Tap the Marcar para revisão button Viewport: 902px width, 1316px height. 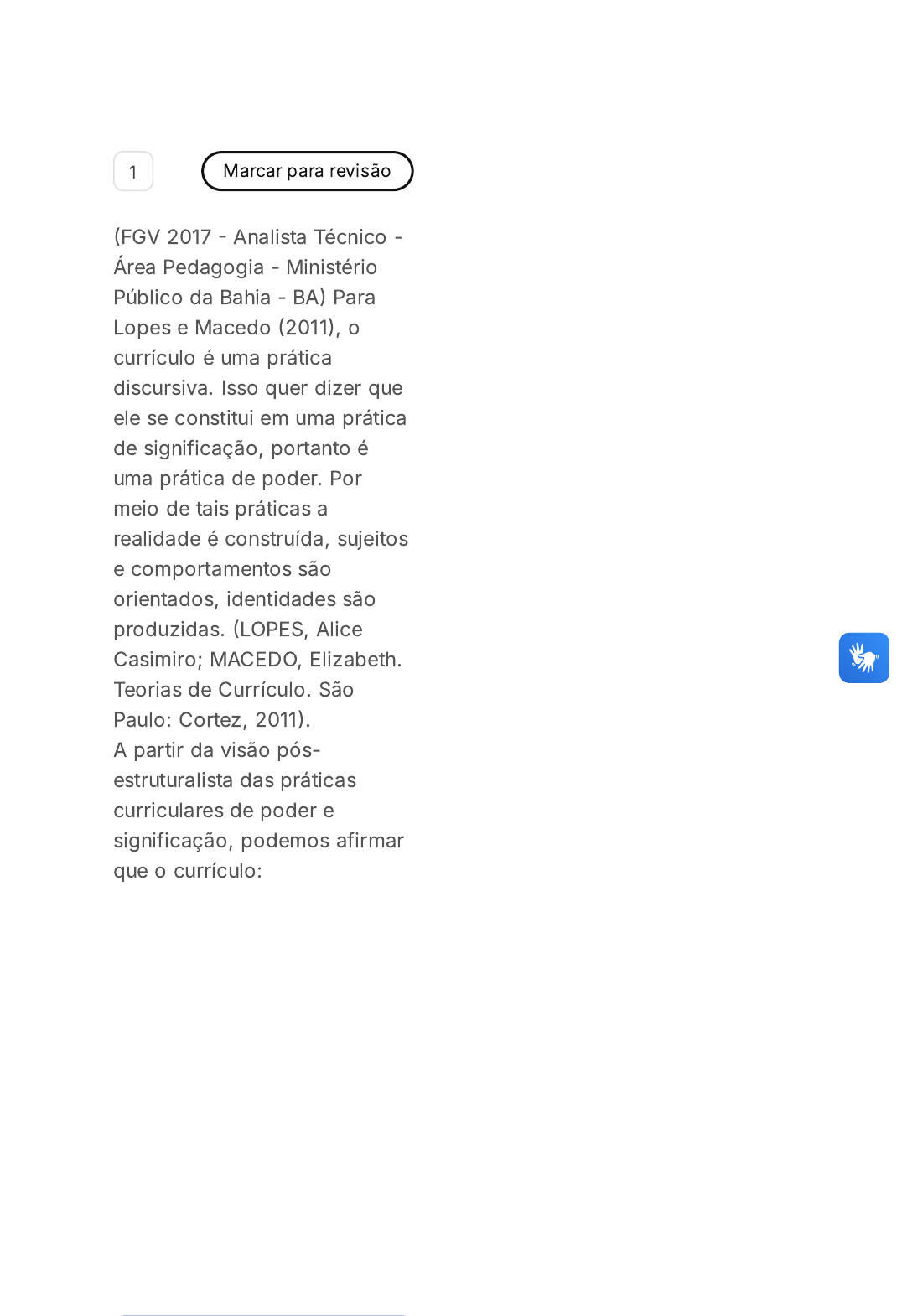click(307, 171)
